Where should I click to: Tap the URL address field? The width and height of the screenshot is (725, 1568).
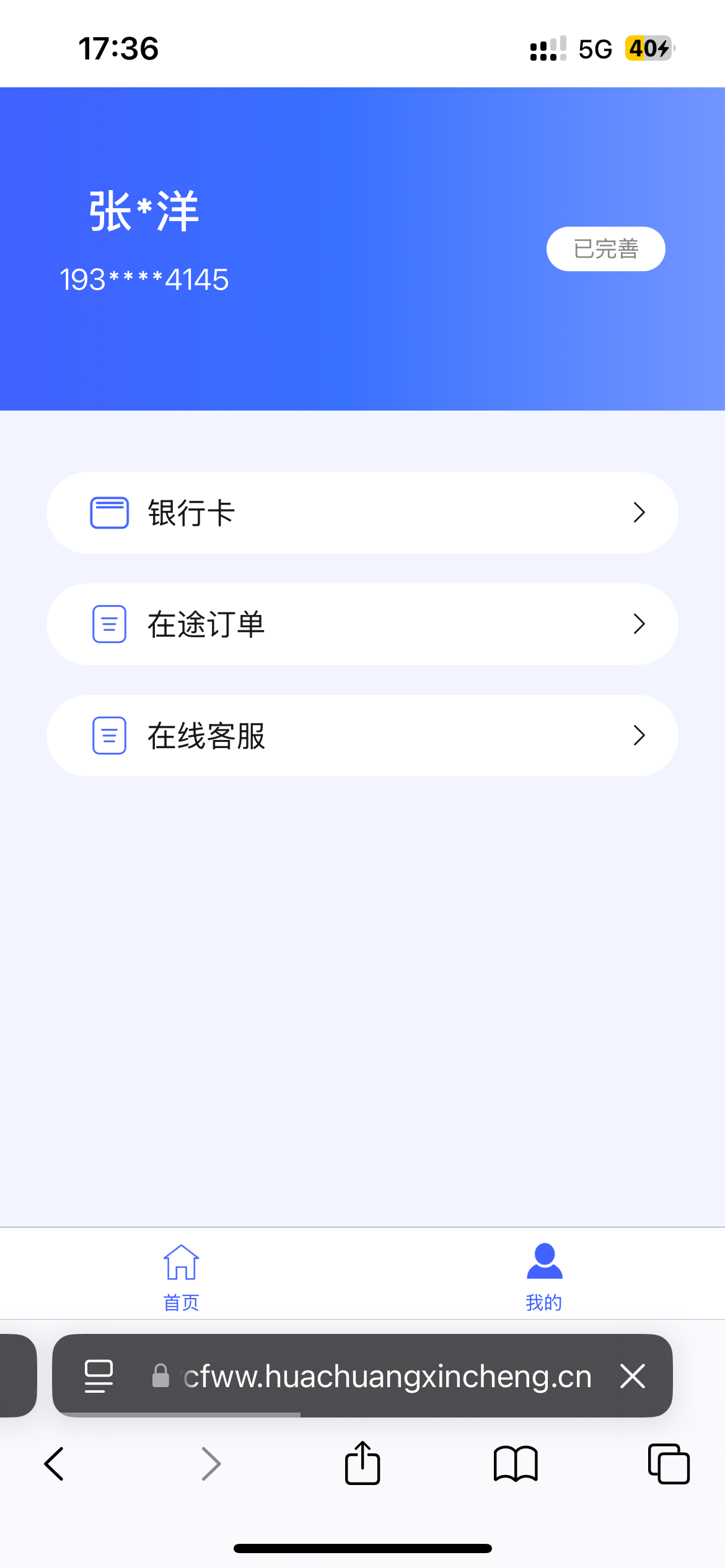click(372, 1376)
